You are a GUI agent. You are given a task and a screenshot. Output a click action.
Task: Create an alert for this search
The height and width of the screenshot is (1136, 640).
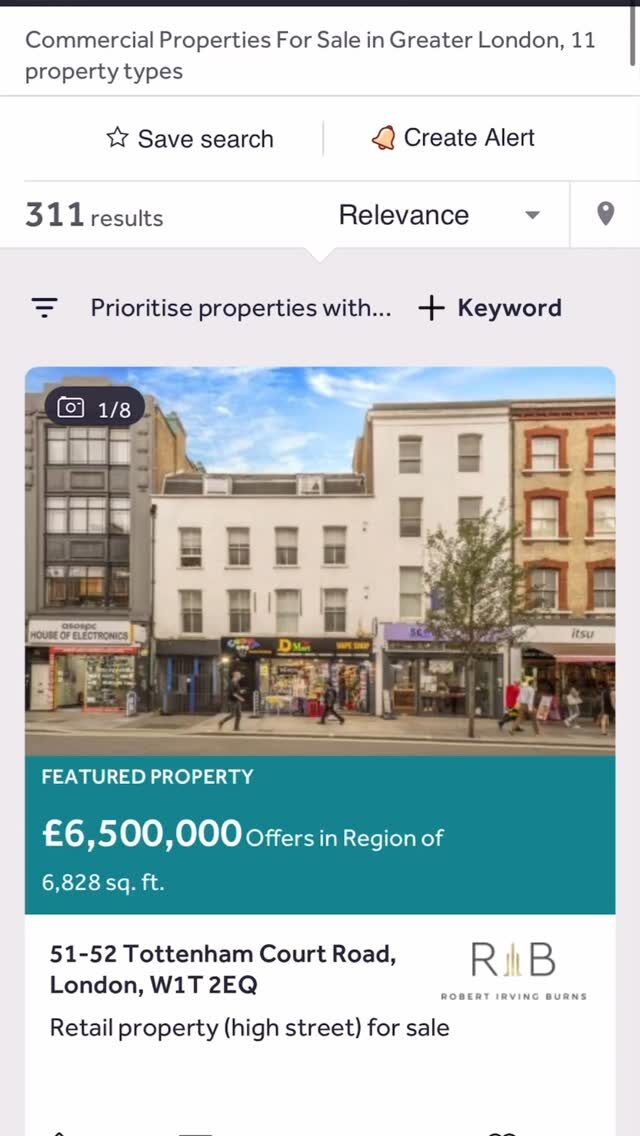[x=453, y=138]
